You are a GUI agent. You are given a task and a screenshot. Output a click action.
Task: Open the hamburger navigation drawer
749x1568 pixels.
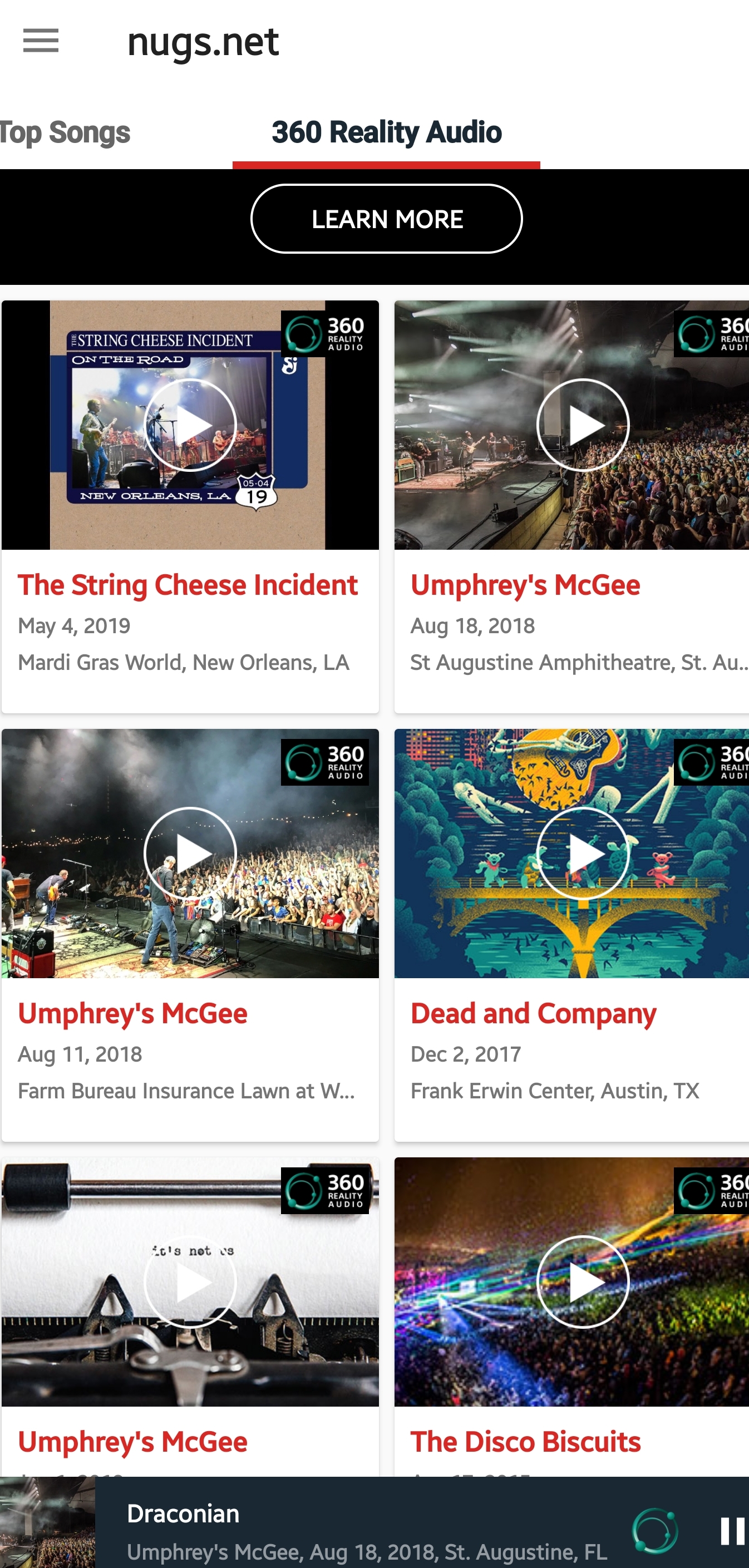click(x=41, y=41)
